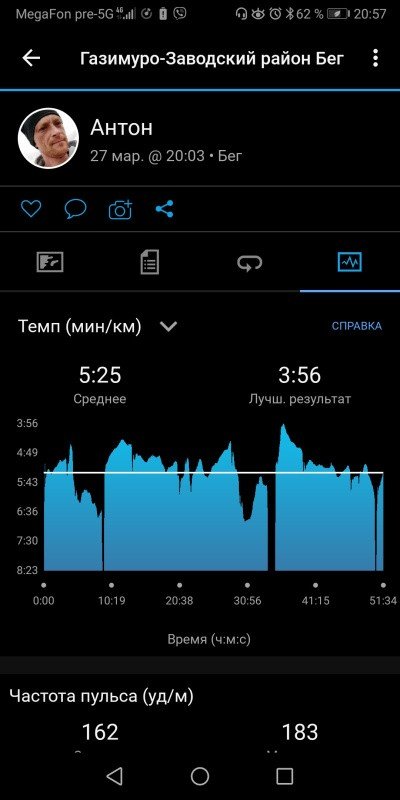The width and height of the screenshot is (400, 800).
Task: Open Антон's profile picture
Action: [48, 138]
